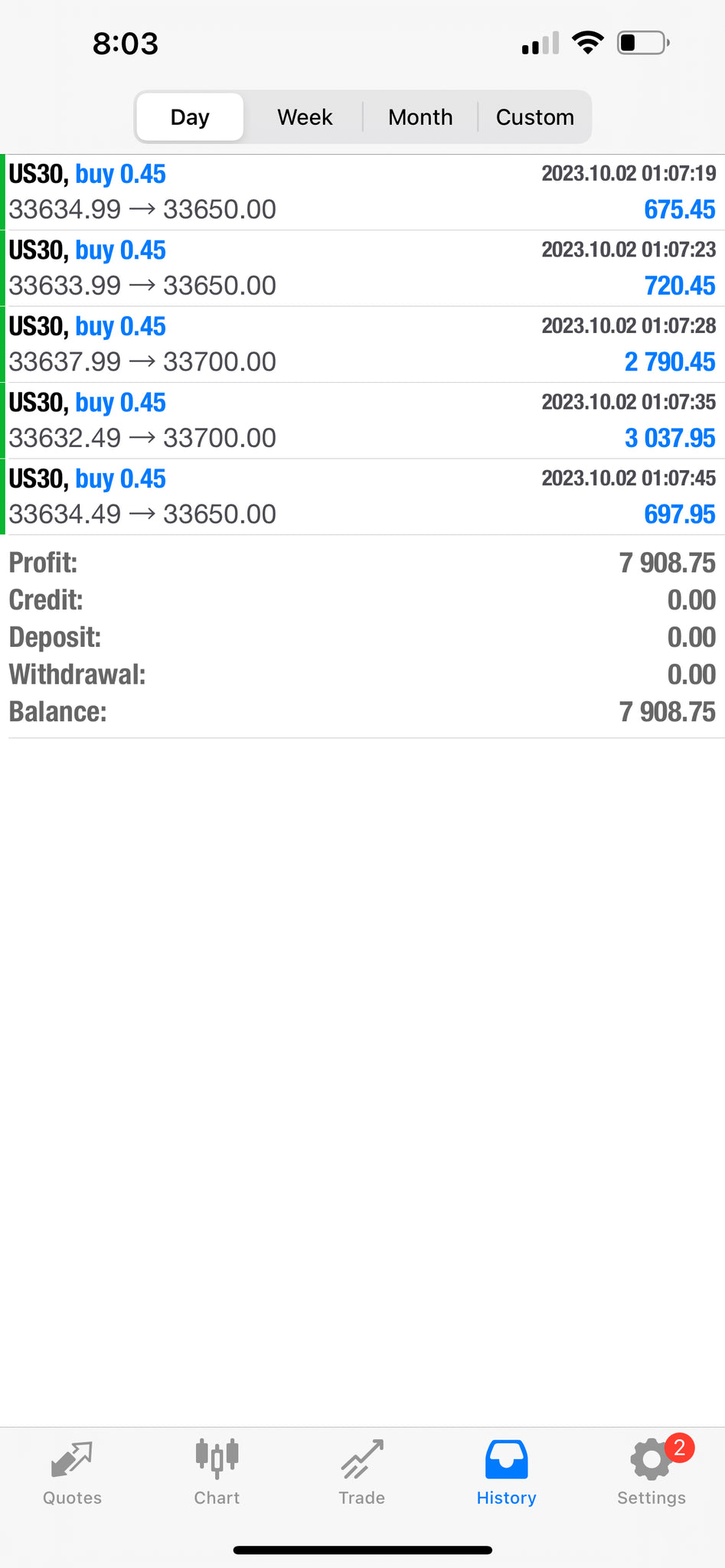The width and height of the screenshot is (725, 1568).
Task: Select the Month period
Action: click(420, 117)
